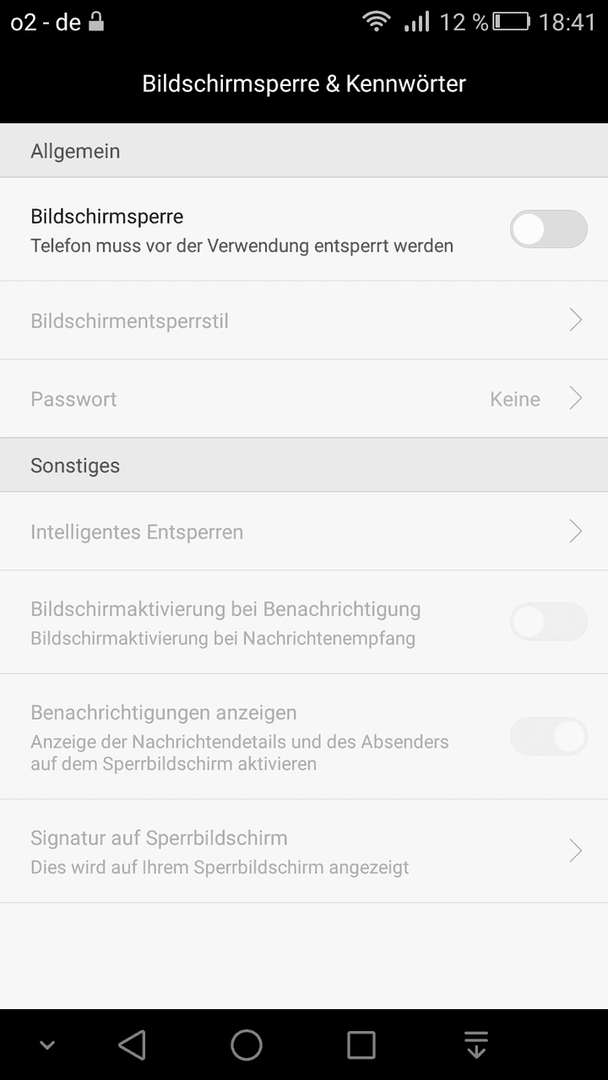608x1080 pixels.
Task: Open the Passwort row
Action: click(304, 399)
